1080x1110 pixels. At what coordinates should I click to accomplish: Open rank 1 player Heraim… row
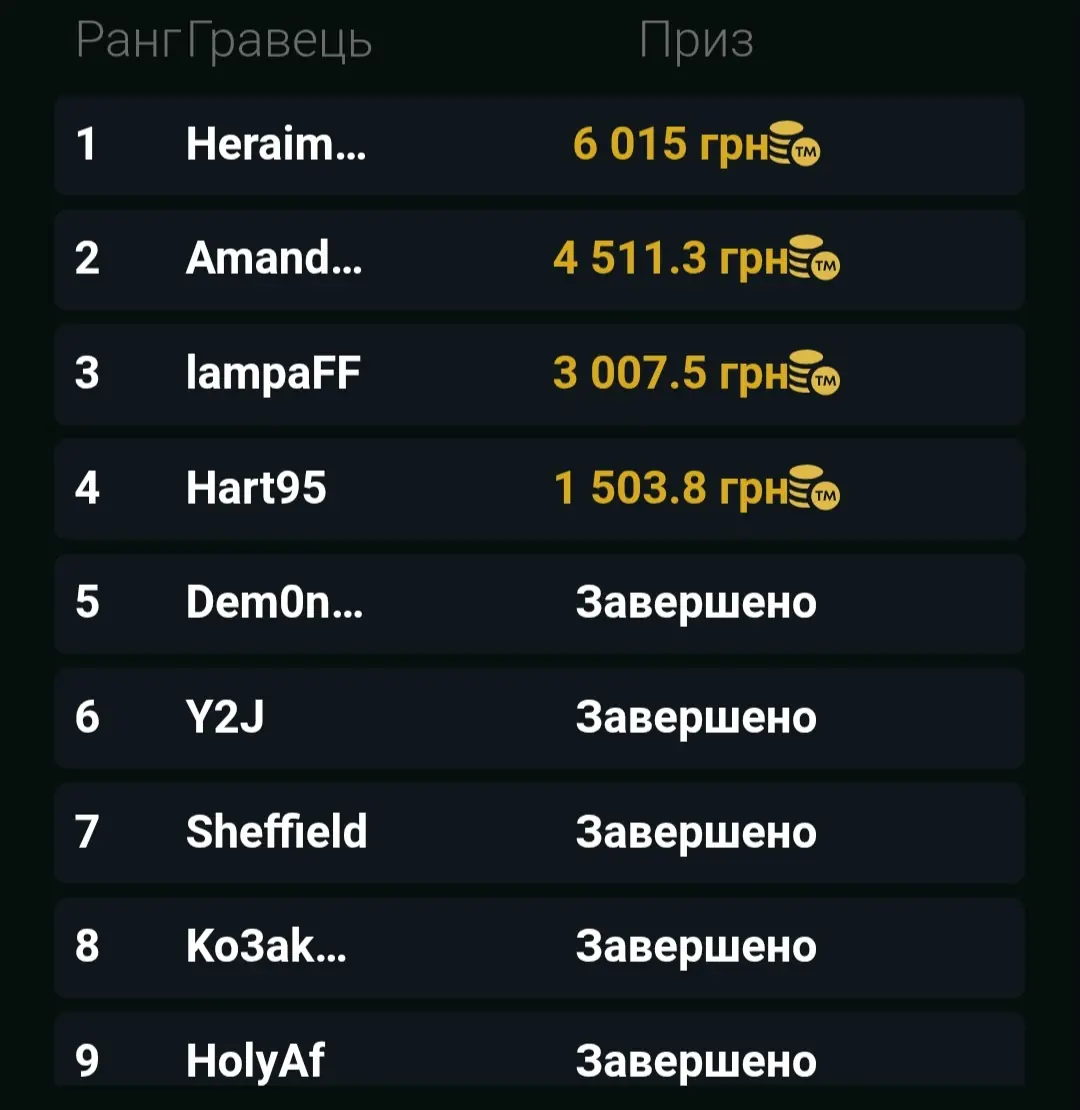pos(539,144)
